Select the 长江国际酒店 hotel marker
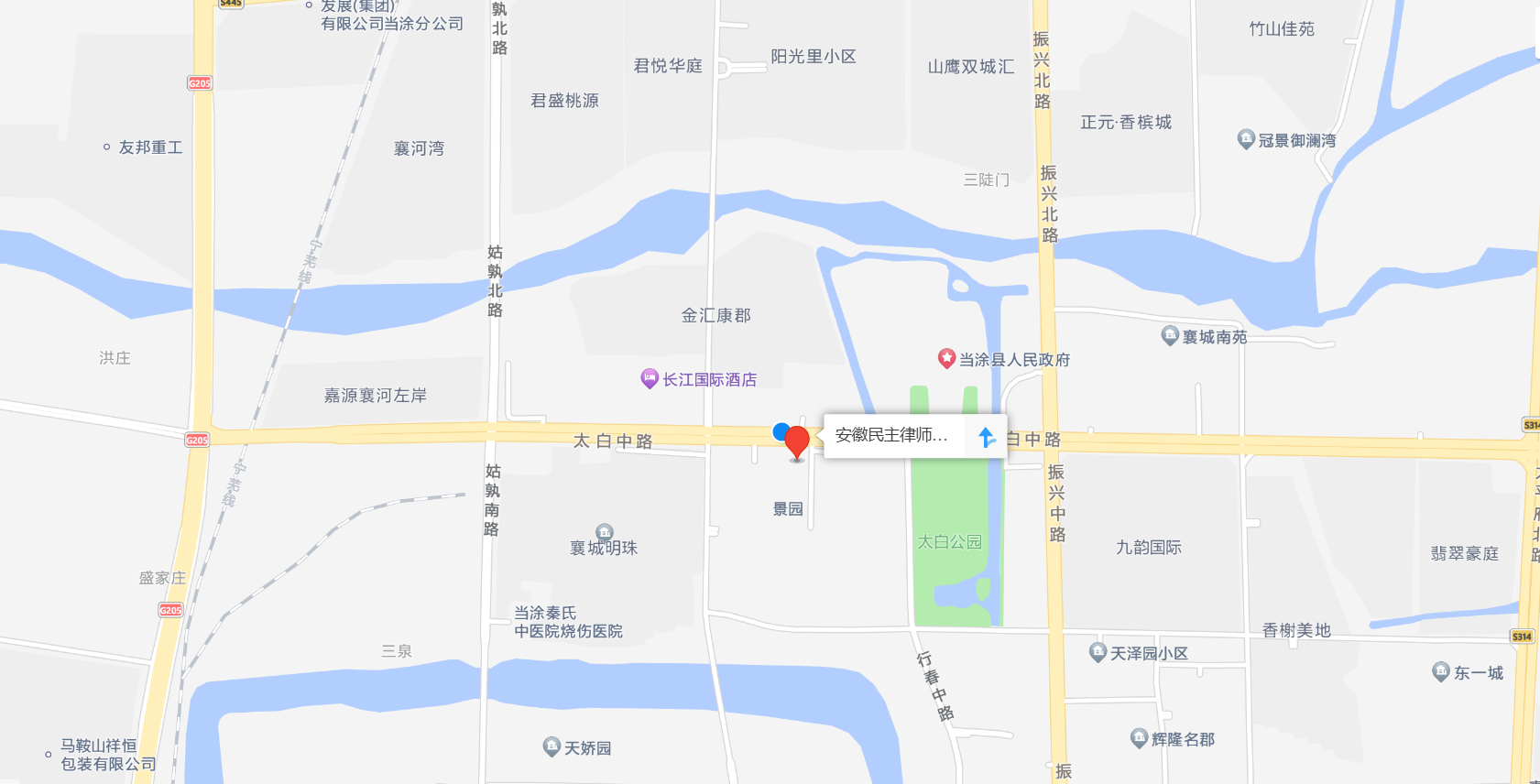1540x784 pixels. coord(650,378)
